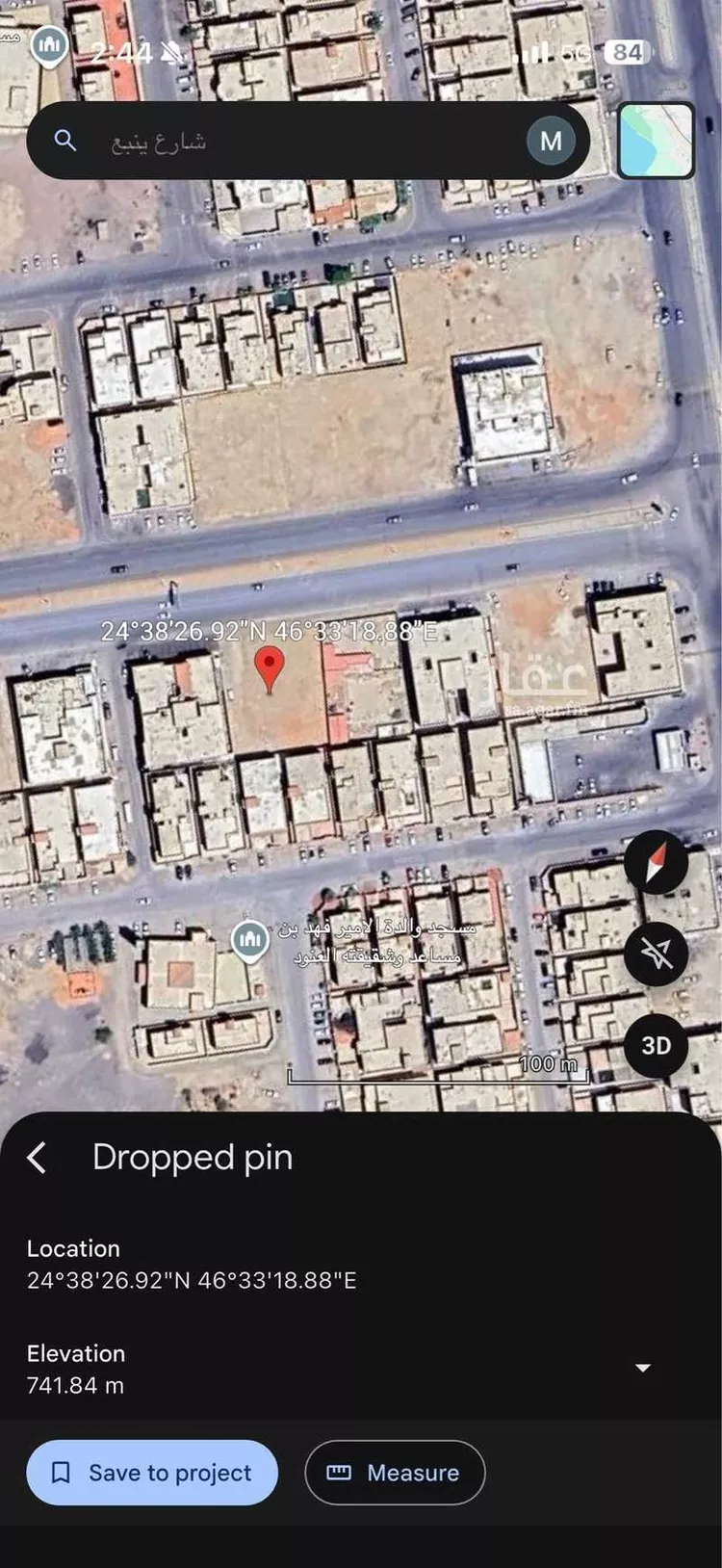Screen dimensions: 722x1568
Task: Open your account profile avatar M
Action: coord(551,141)
